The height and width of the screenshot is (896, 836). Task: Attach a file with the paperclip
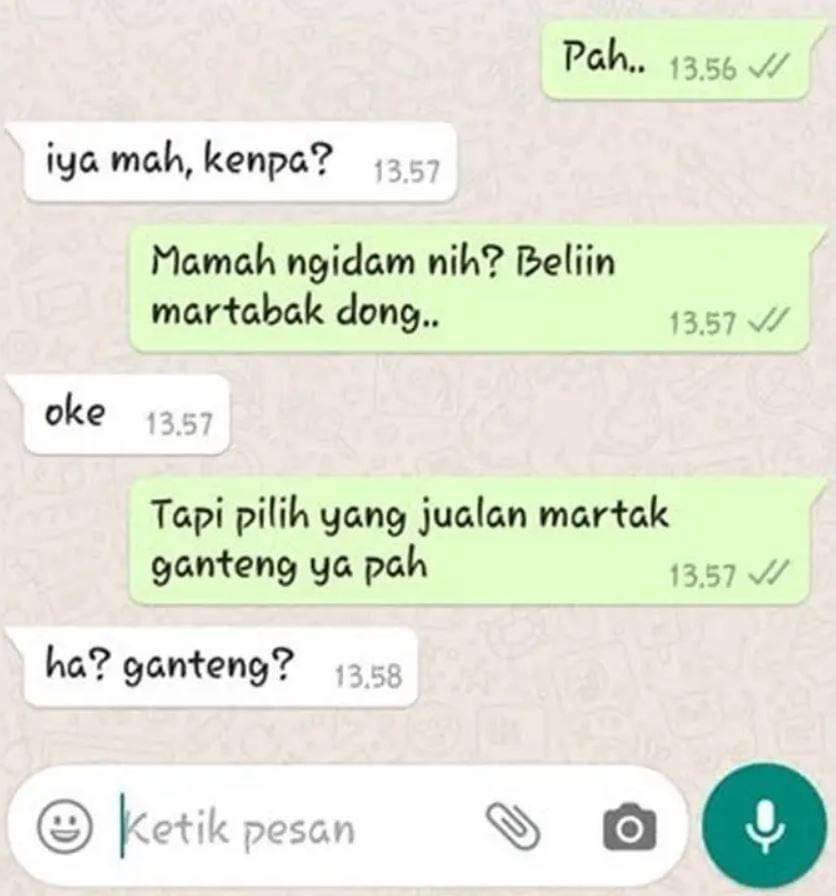tap(513, 827)
